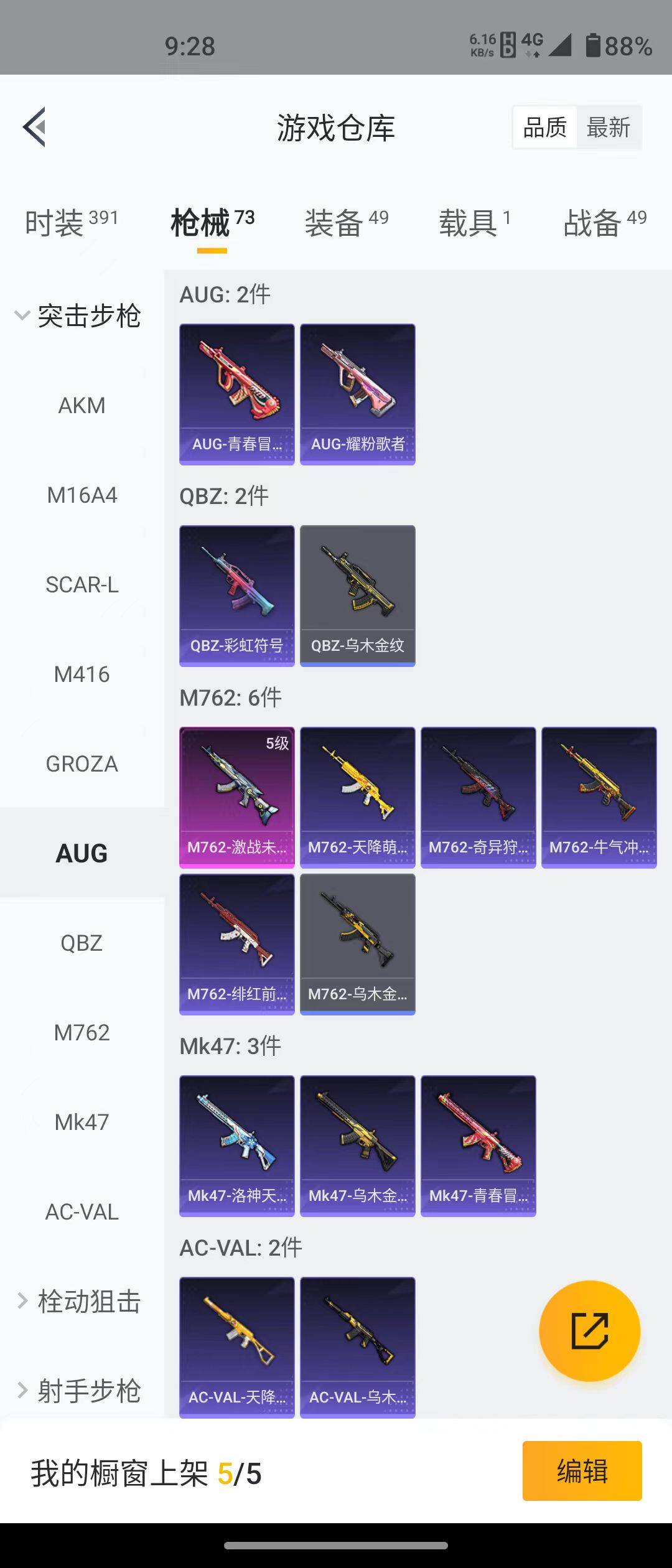Open the 载具 tab
Image resolution: width=672 pixels, height=1568 pixels.
(x=474, y=223)
